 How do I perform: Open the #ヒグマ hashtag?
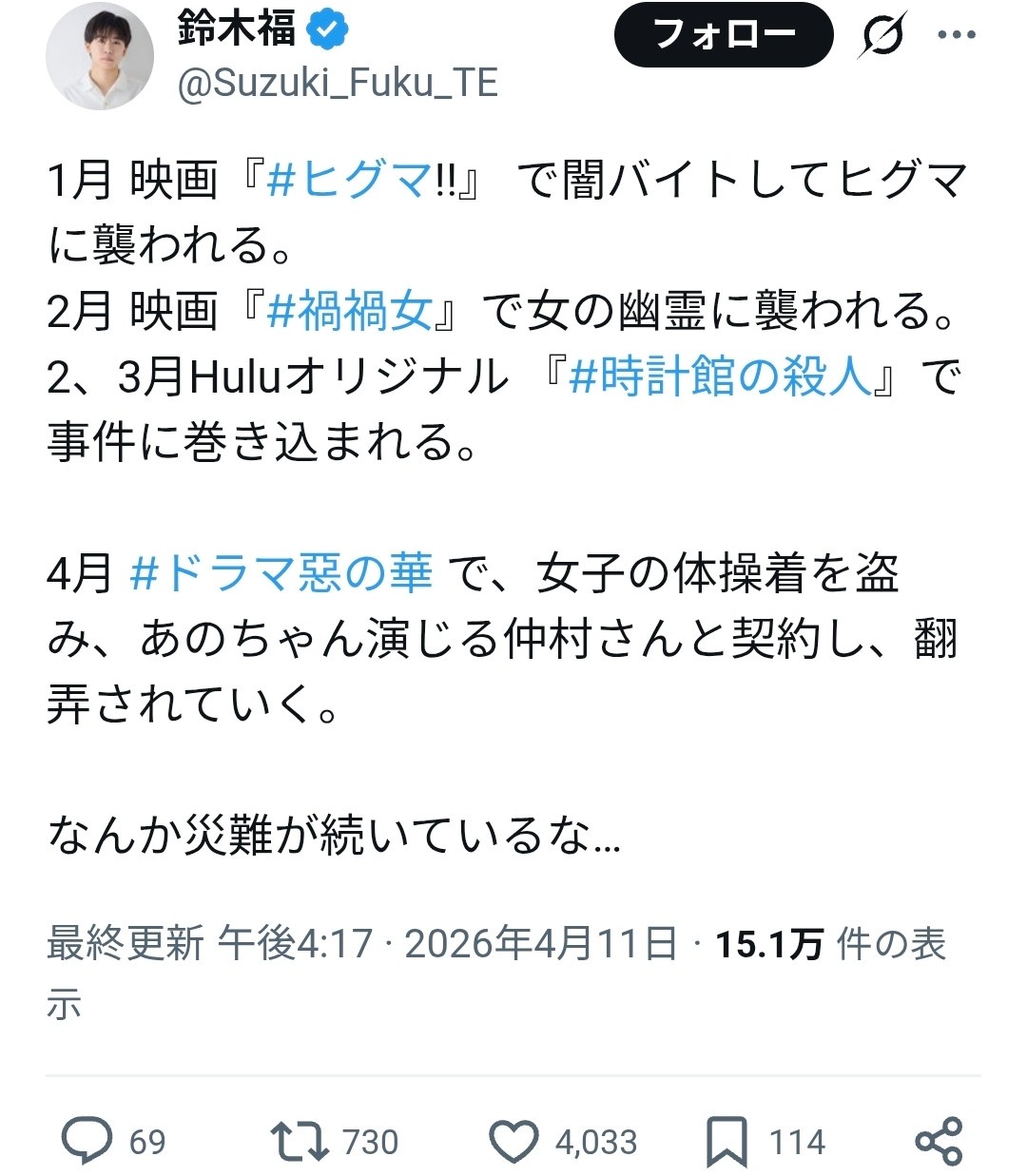click(x=349, y=179)
